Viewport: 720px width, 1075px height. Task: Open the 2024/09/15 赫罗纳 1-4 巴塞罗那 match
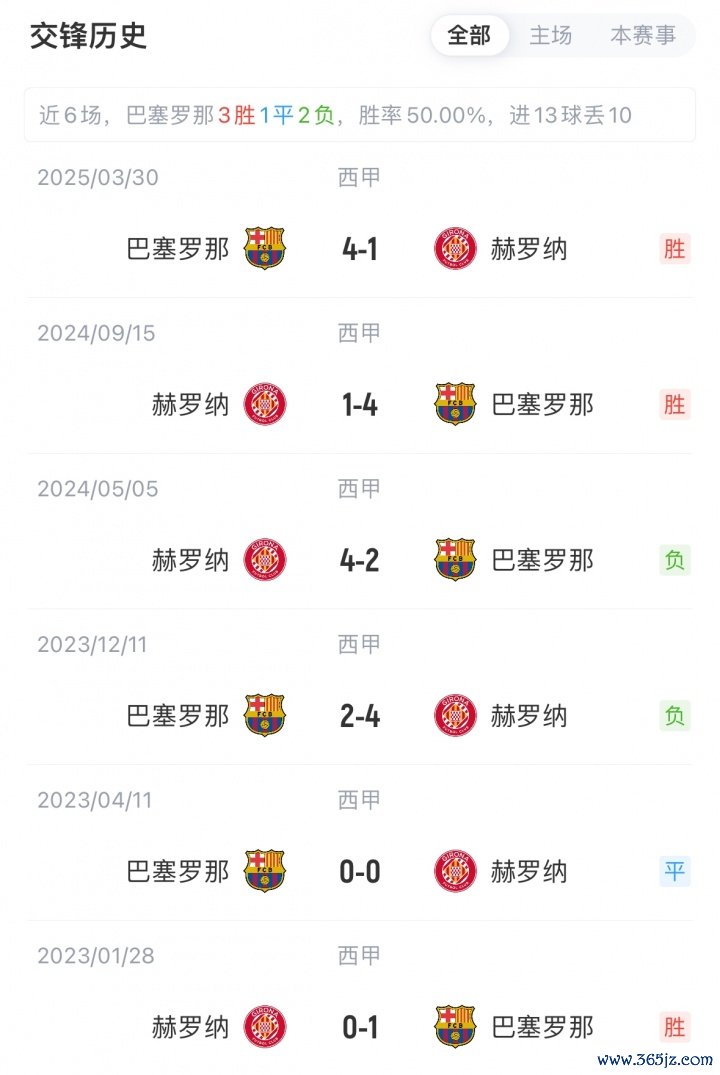point(360,404)
